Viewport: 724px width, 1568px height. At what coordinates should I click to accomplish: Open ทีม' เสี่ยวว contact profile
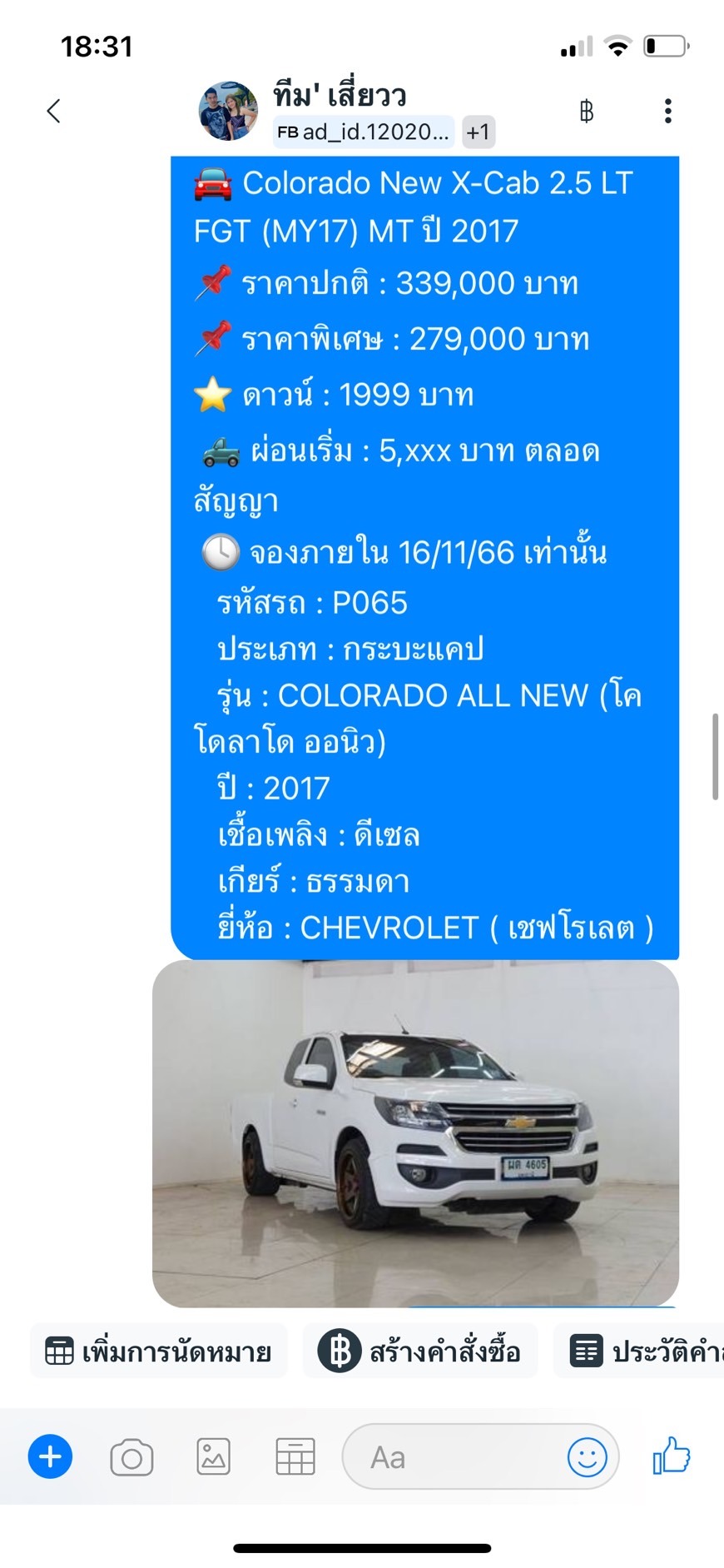[x=340, y=95]
